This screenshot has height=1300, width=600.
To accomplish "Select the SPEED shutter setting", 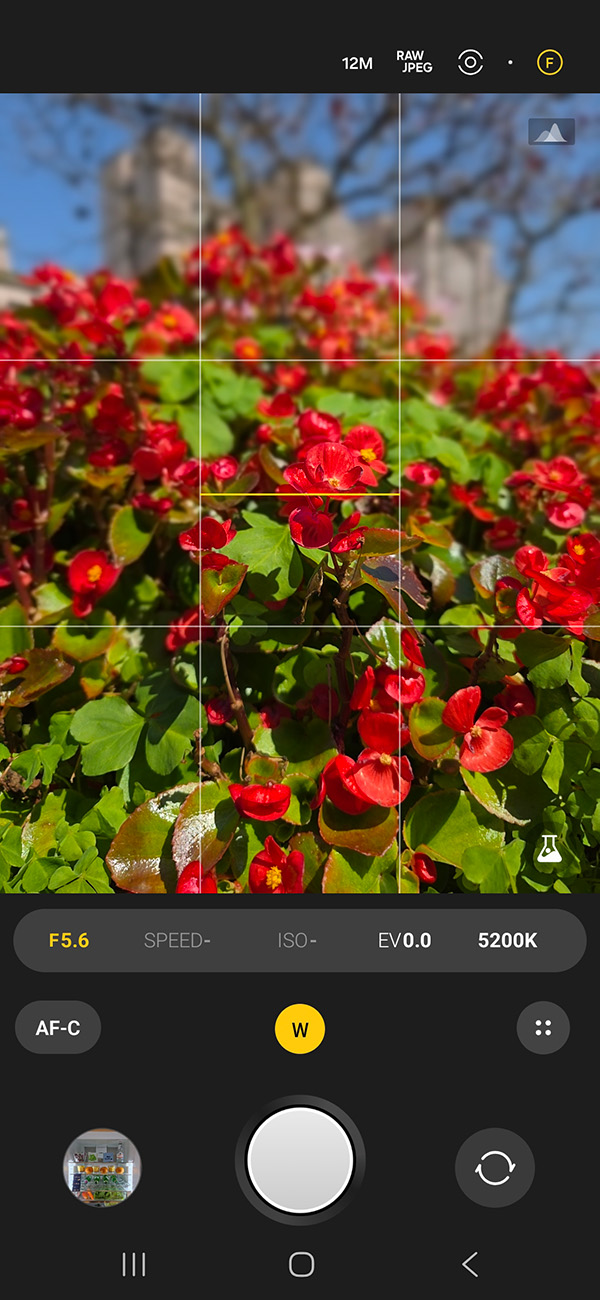I will [x=177, y=941].
